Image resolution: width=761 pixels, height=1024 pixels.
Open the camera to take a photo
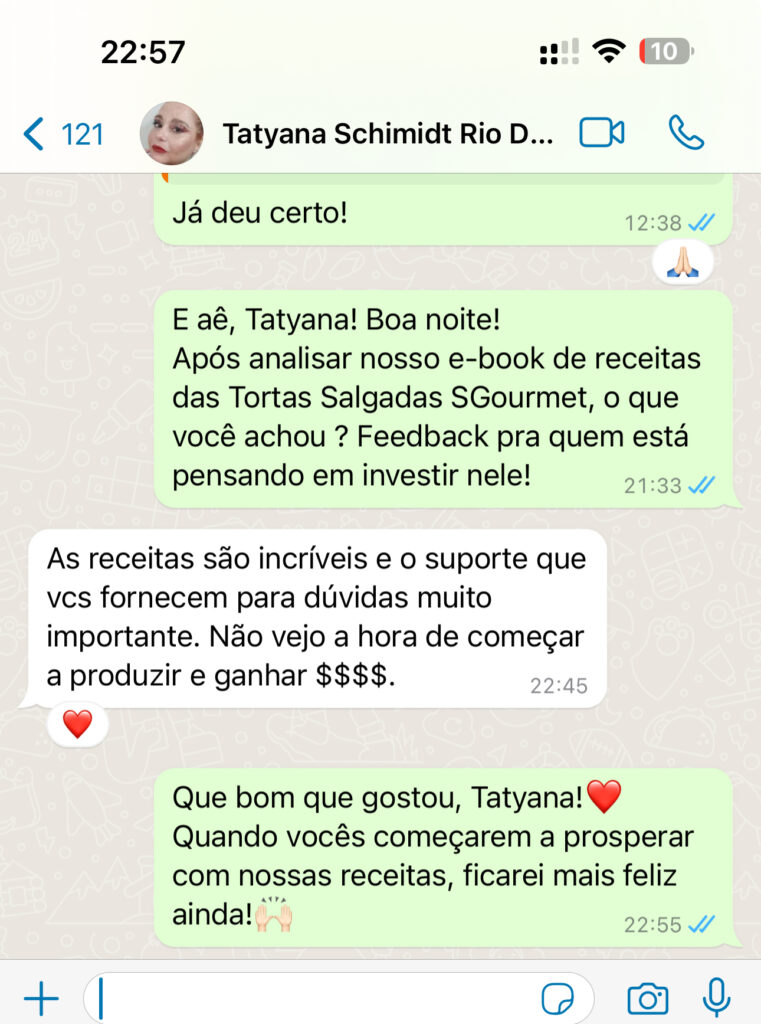[647, 998]
